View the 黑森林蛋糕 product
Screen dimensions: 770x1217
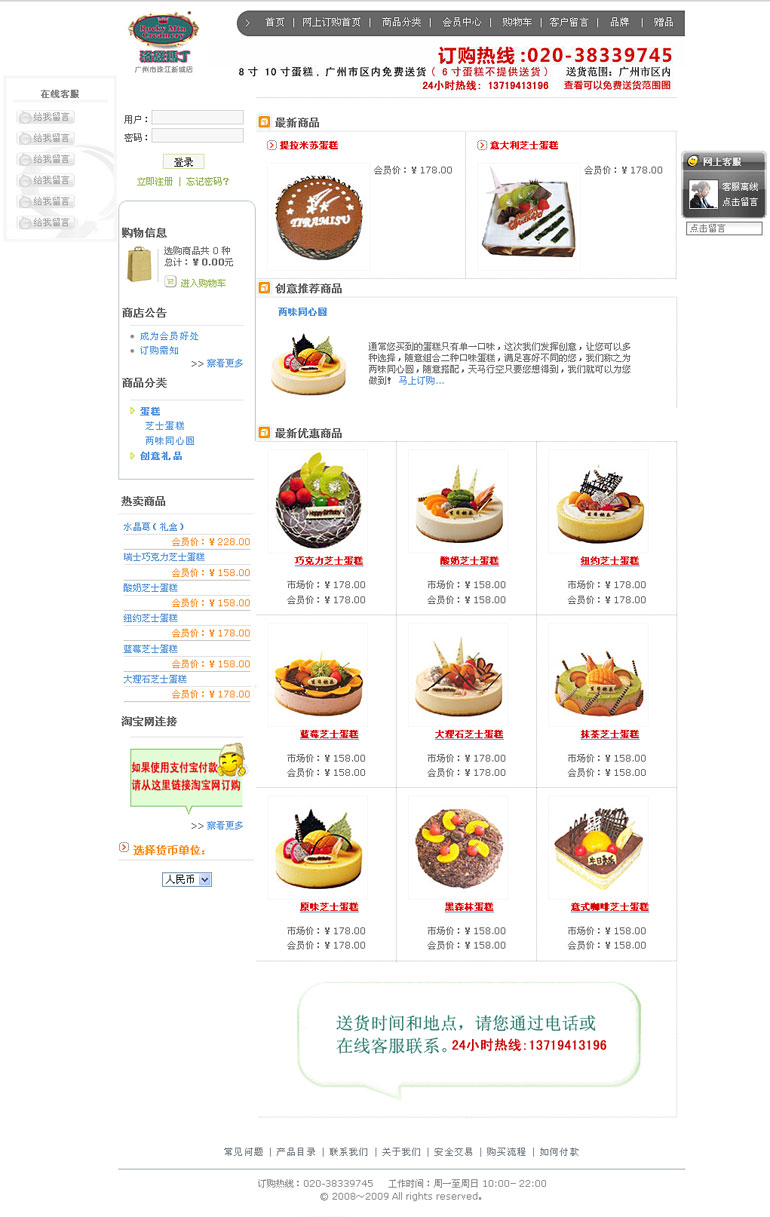pos(469,907)
